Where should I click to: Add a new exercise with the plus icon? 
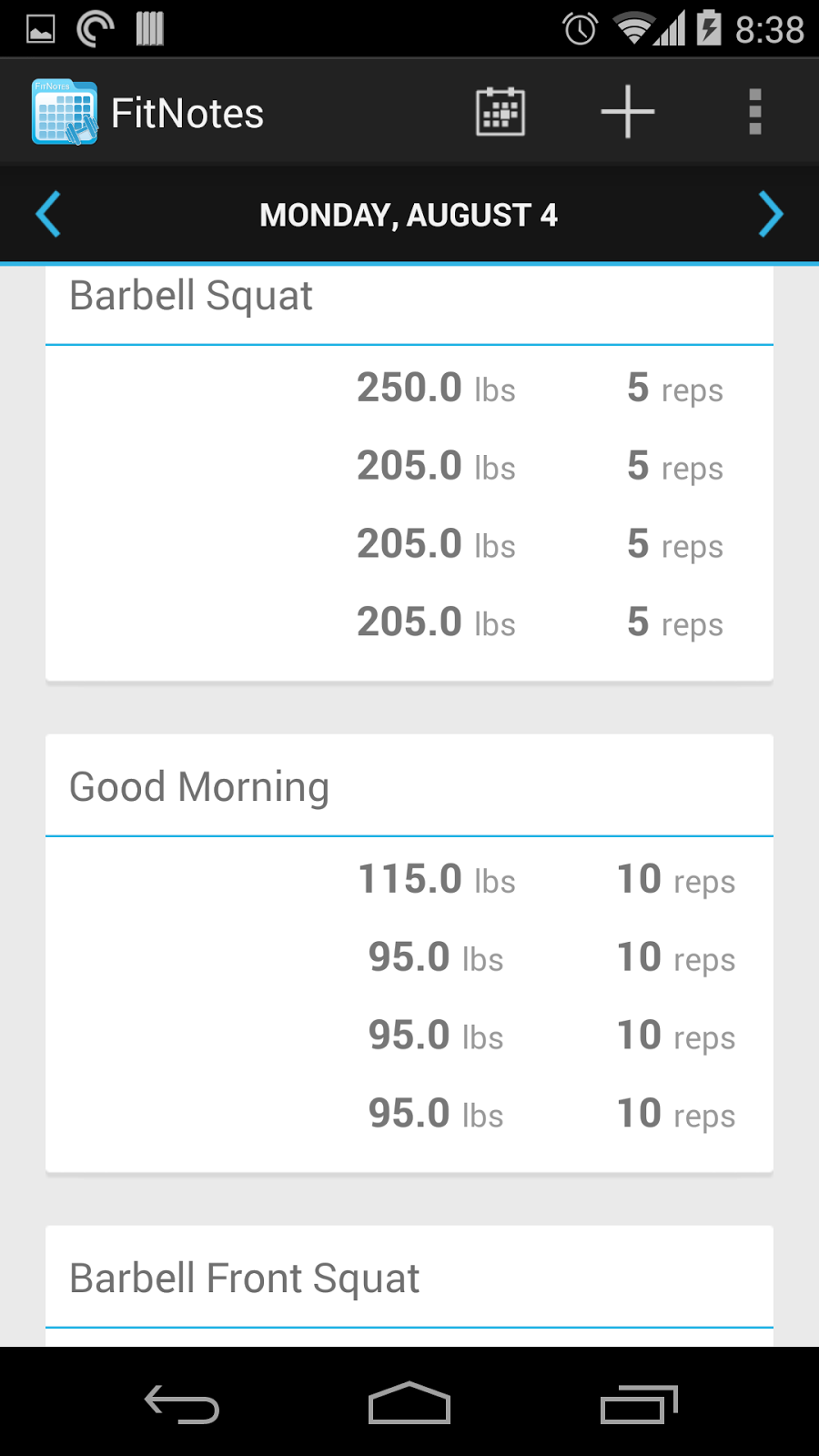pyautogui.click(x=628, y=112)
